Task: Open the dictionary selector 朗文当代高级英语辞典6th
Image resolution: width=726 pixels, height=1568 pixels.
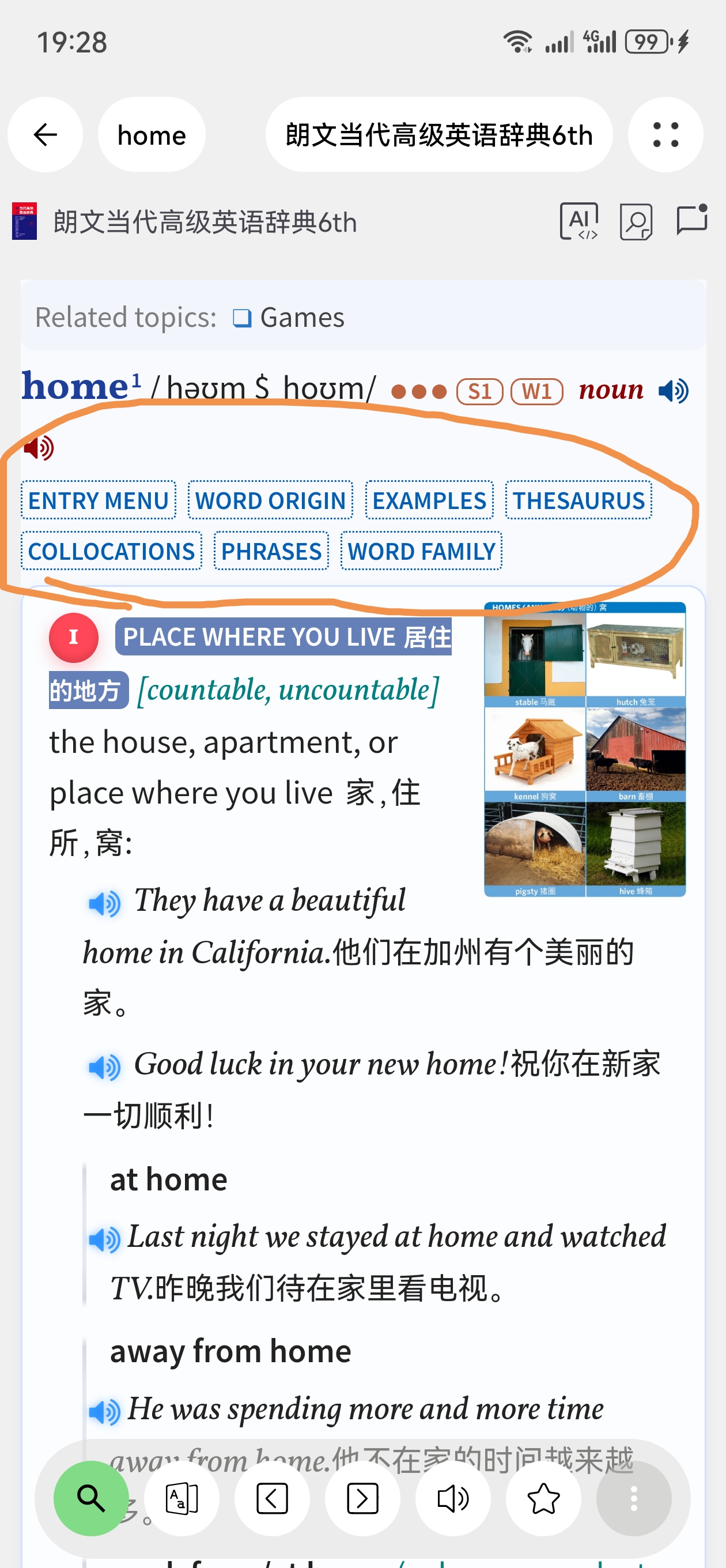Action: pos(438,134)
